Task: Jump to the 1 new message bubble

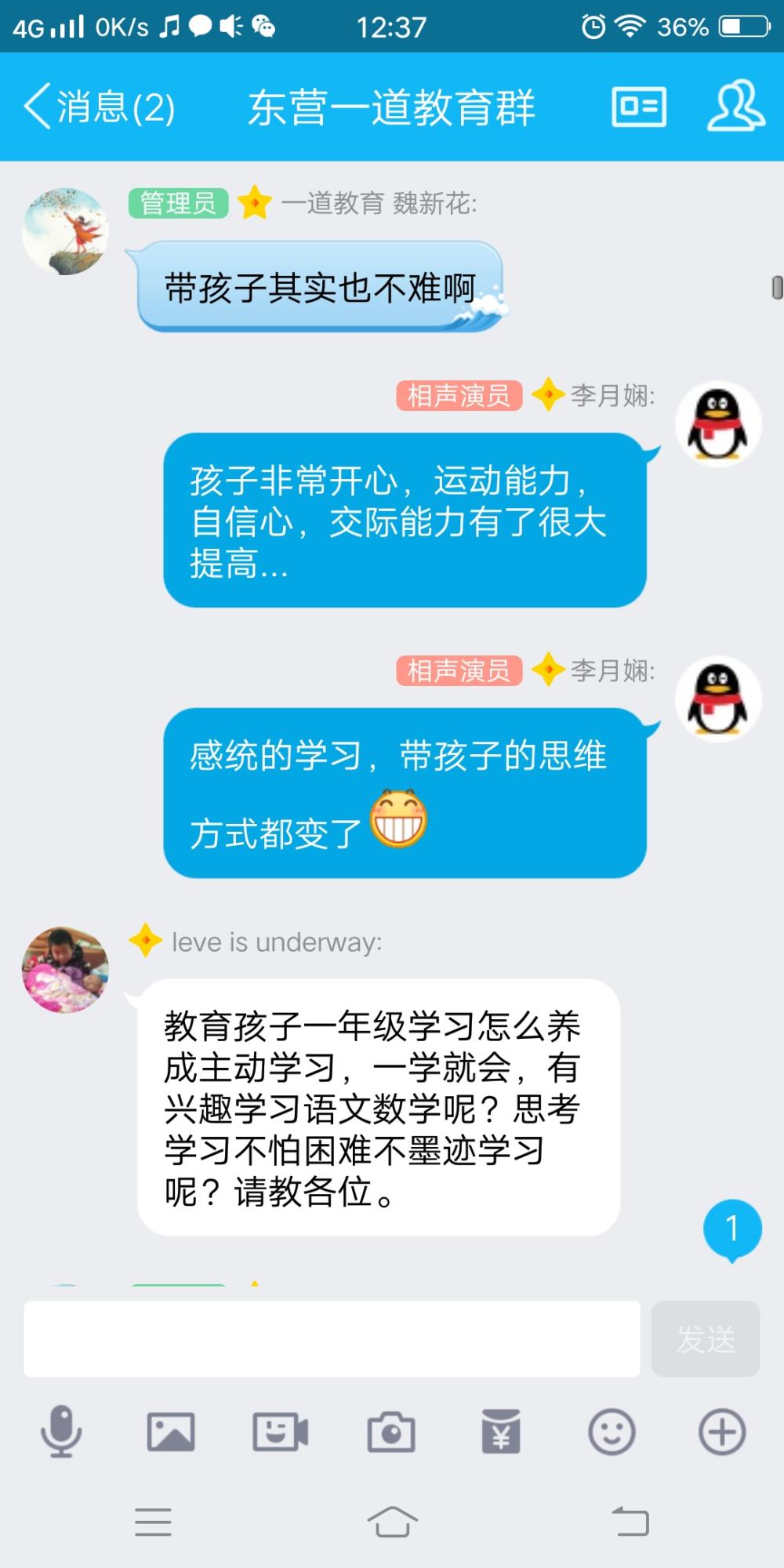Action: pos(732,1230)
